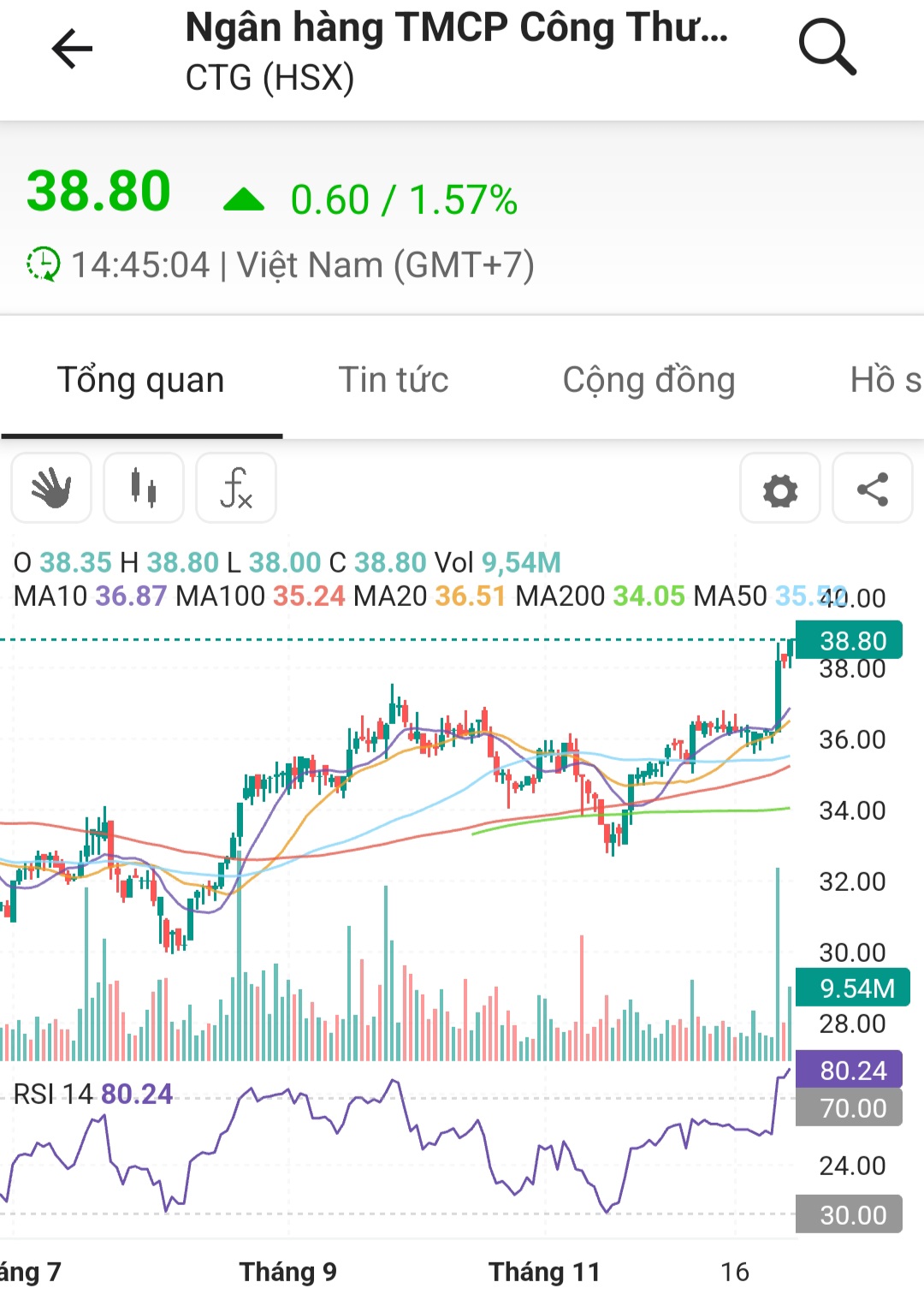Share the CTG chart
This screenshot has width=924, height=1294.
click(872, 490)
